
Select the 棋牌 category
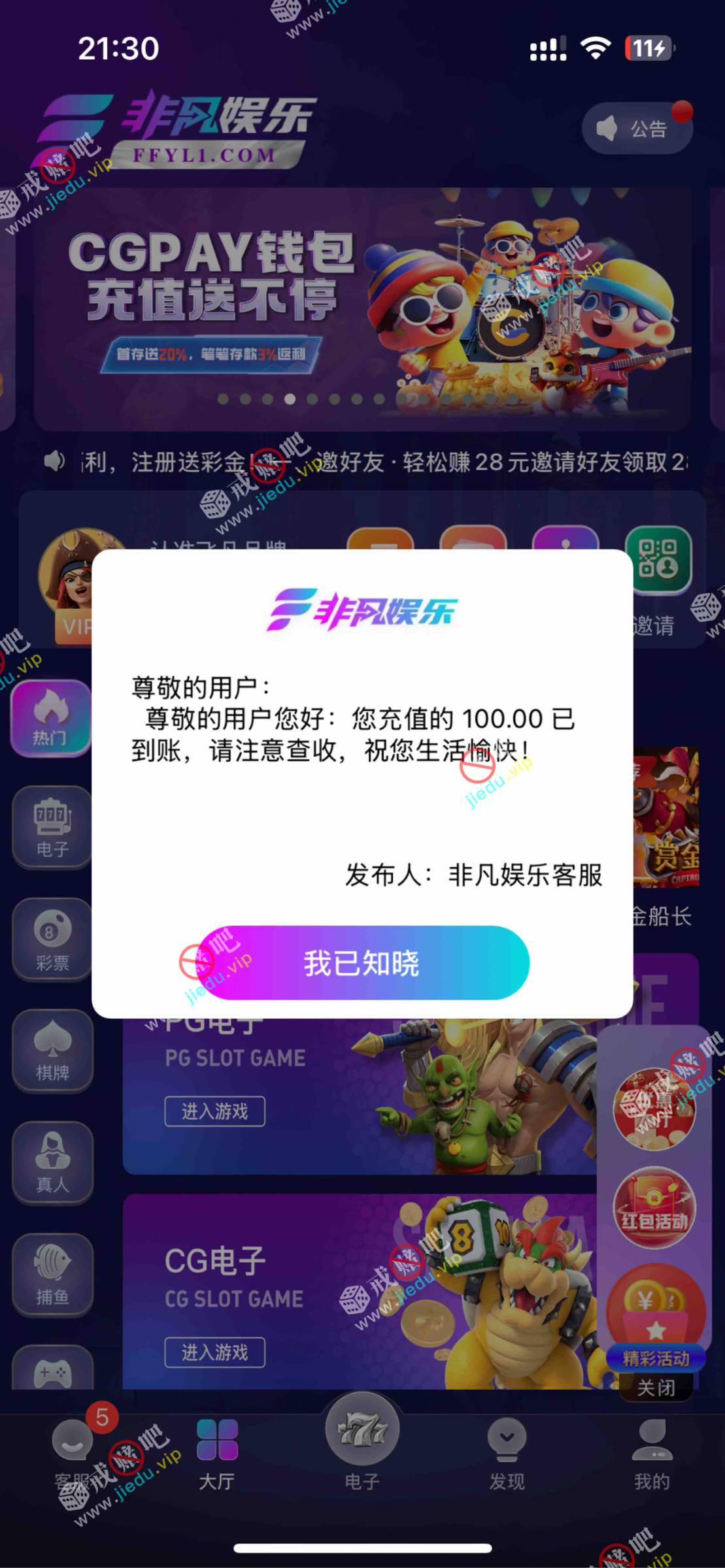pos(52,1051)
